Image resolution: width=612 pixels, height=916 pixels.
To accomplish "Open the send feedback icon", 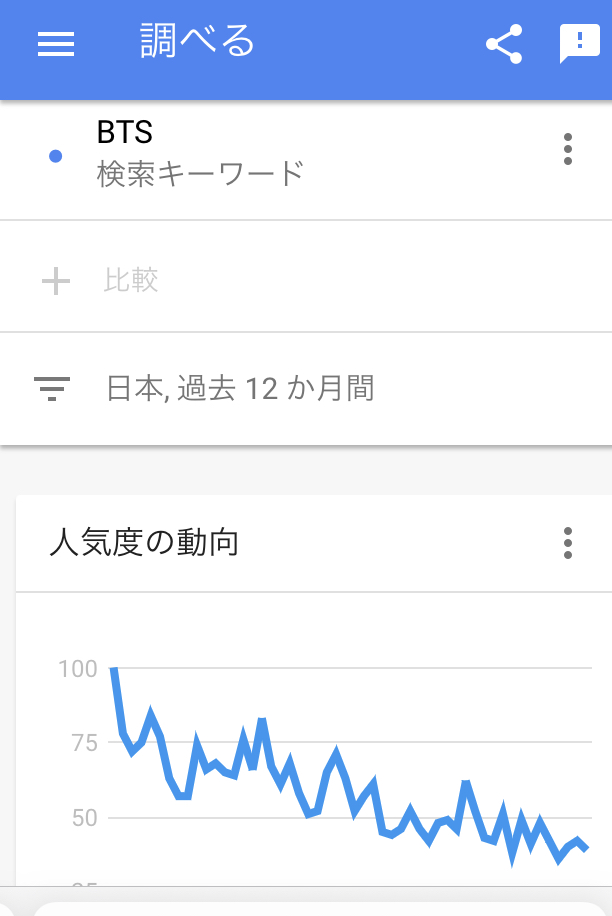I will [x=578, y=44].
